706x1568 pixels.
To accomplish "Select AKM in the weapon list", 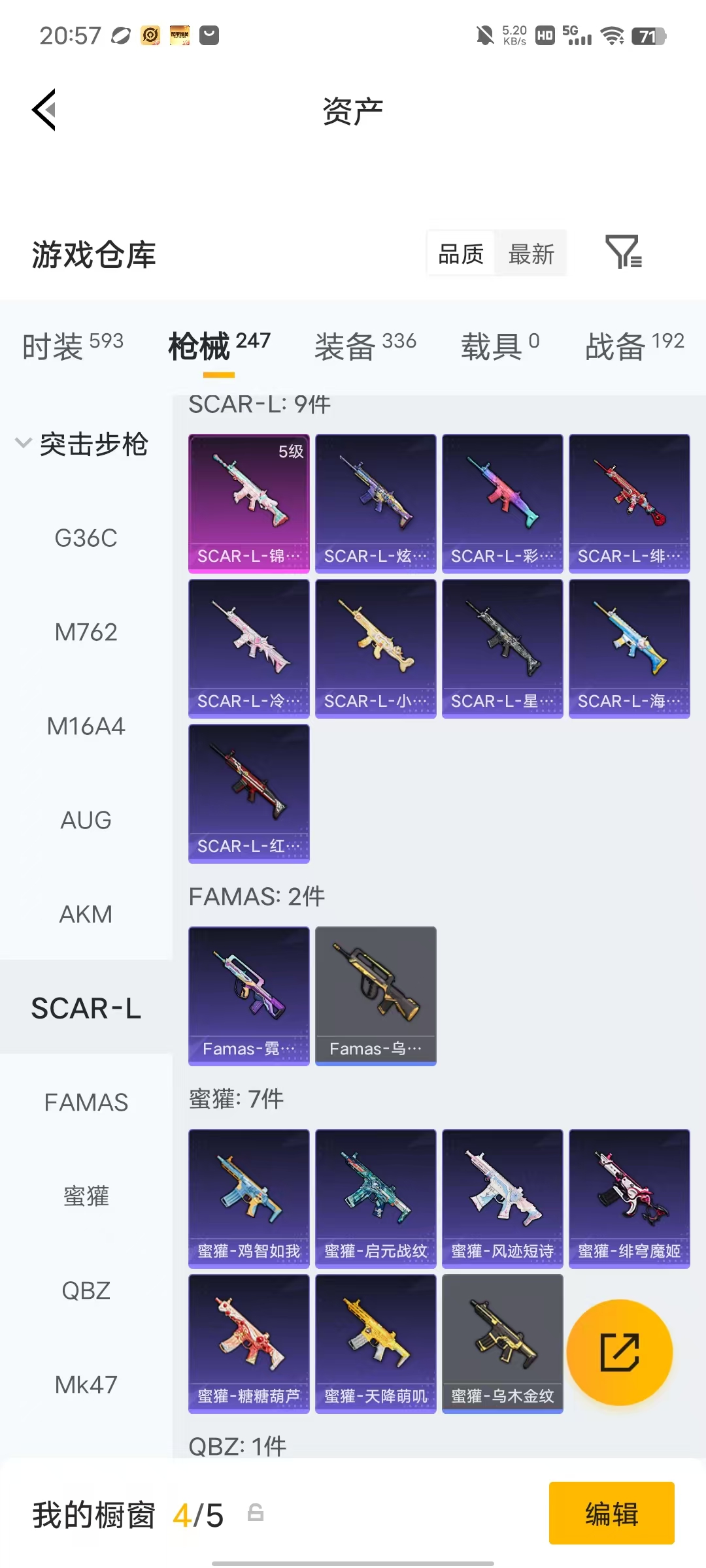I will coord(86,914).
